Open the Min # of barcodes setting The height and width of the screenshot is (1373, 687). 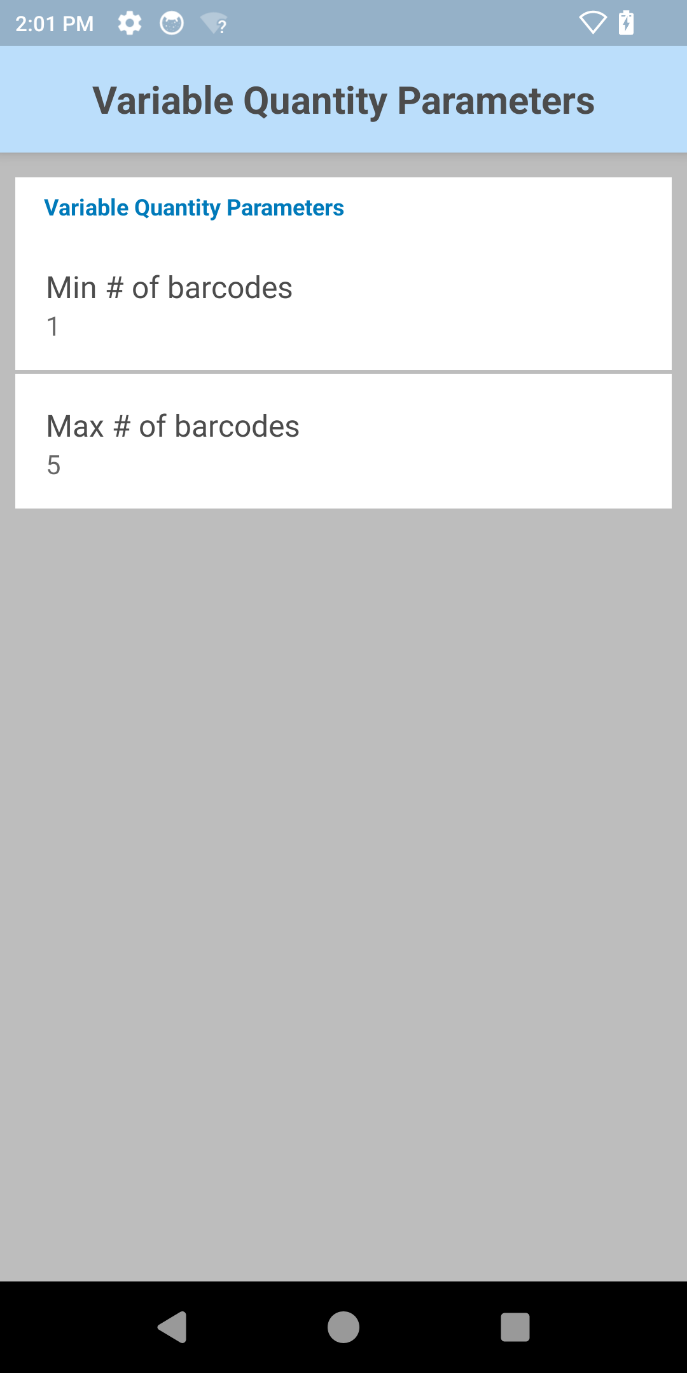point(343,305)
